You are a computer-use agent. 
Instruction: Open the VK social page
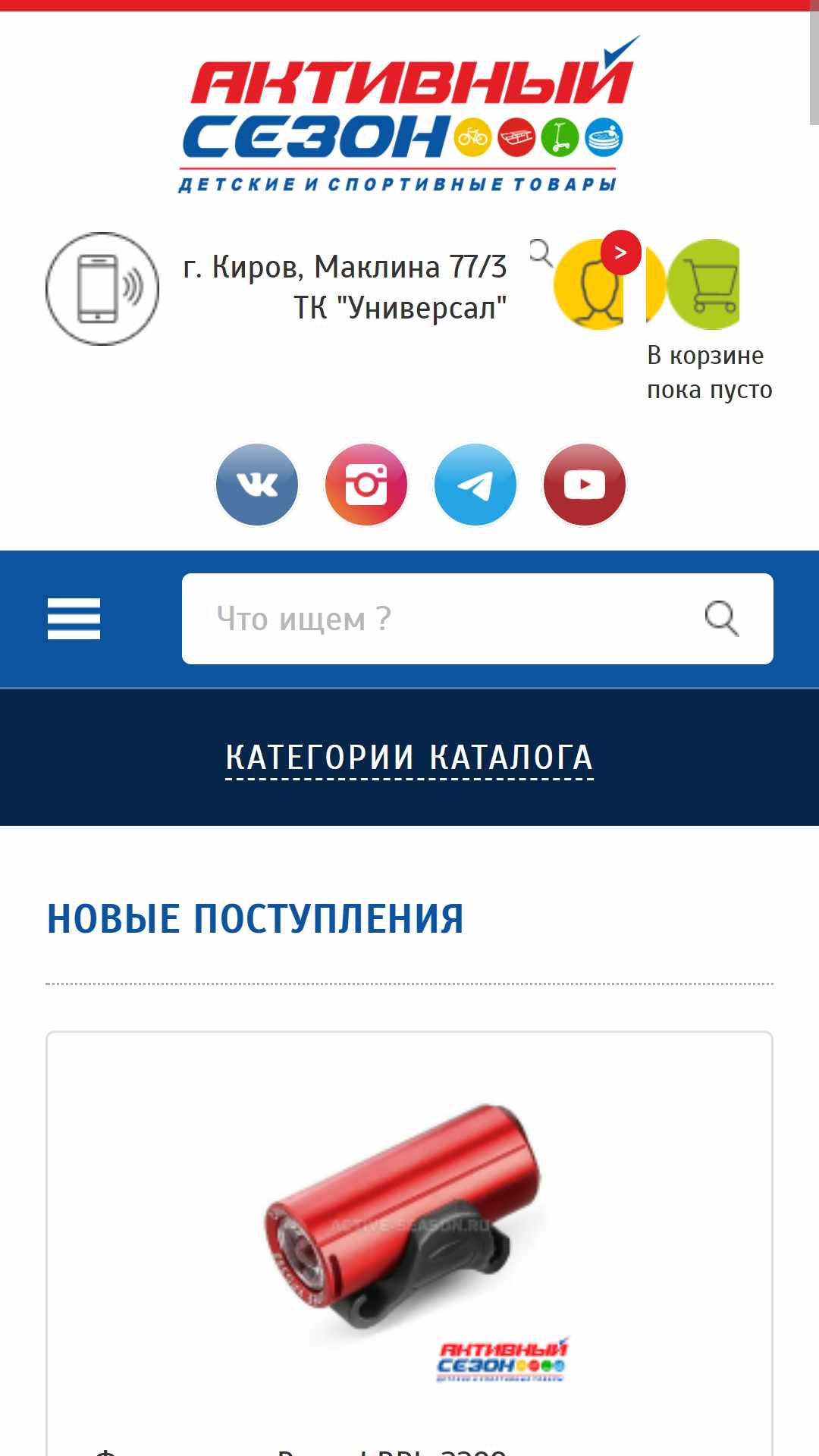click(x=257, y=485)
